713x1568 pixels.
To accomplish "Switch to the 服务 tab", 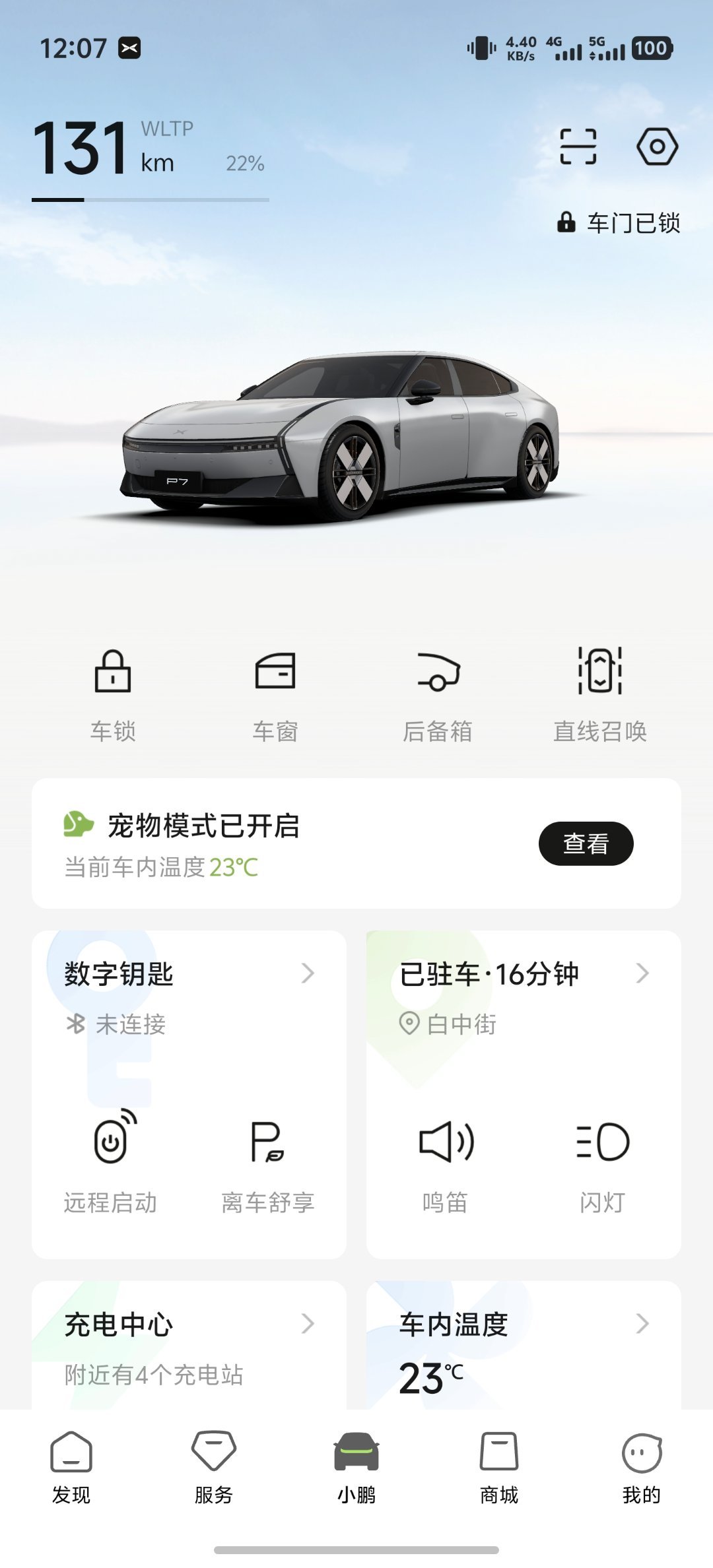I will coord(214,1466).
